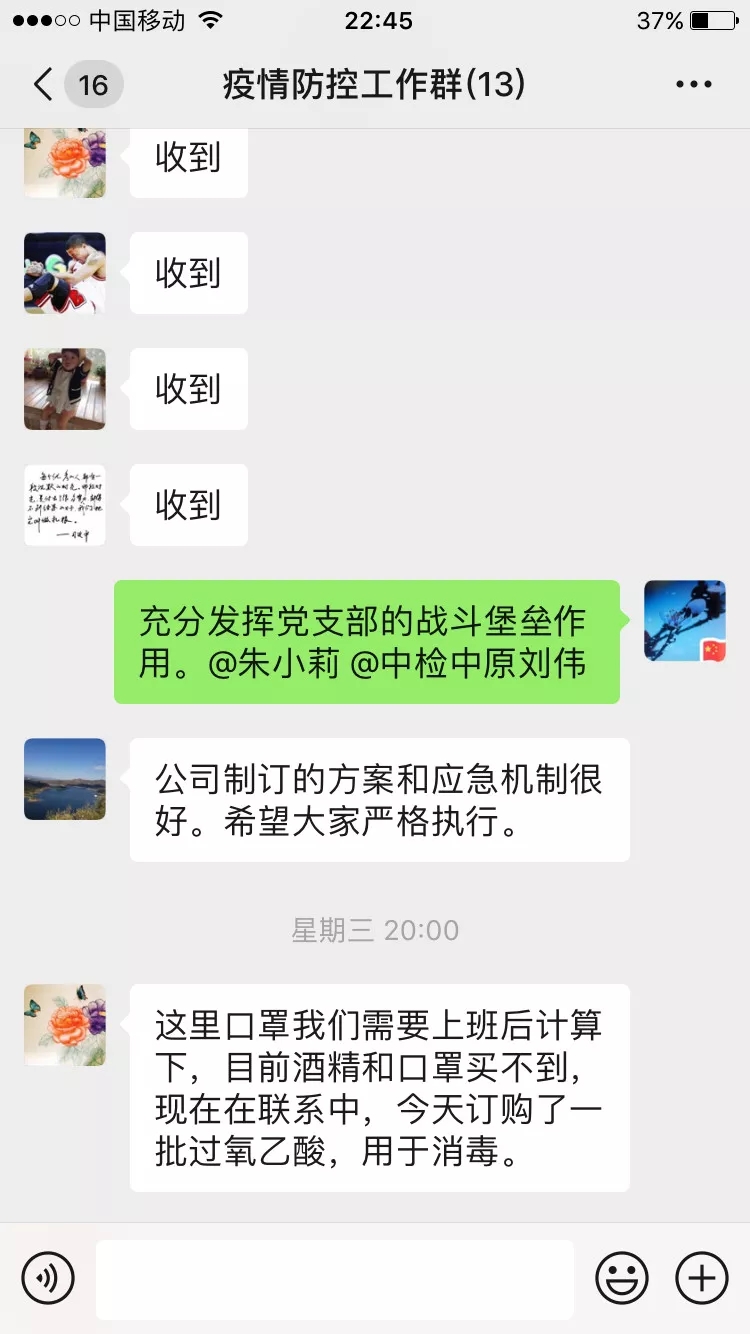Open the plus attachments panel
The width and height of the screenshot is (750, 1334).
702,1278
